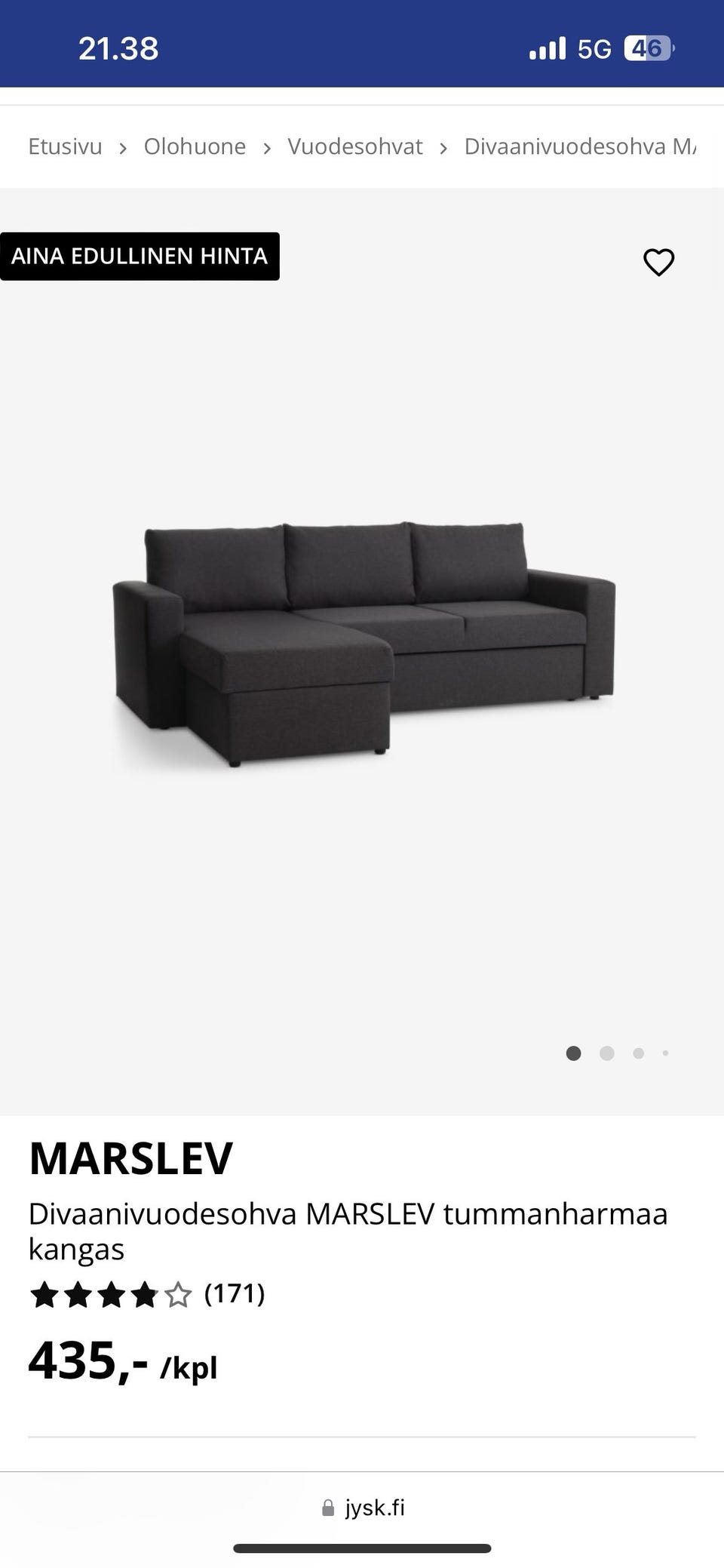Go to Etusivu breadcrumb link
Image resolution: width=724 pixels, height=1568 pixels.
pos(65,146)
